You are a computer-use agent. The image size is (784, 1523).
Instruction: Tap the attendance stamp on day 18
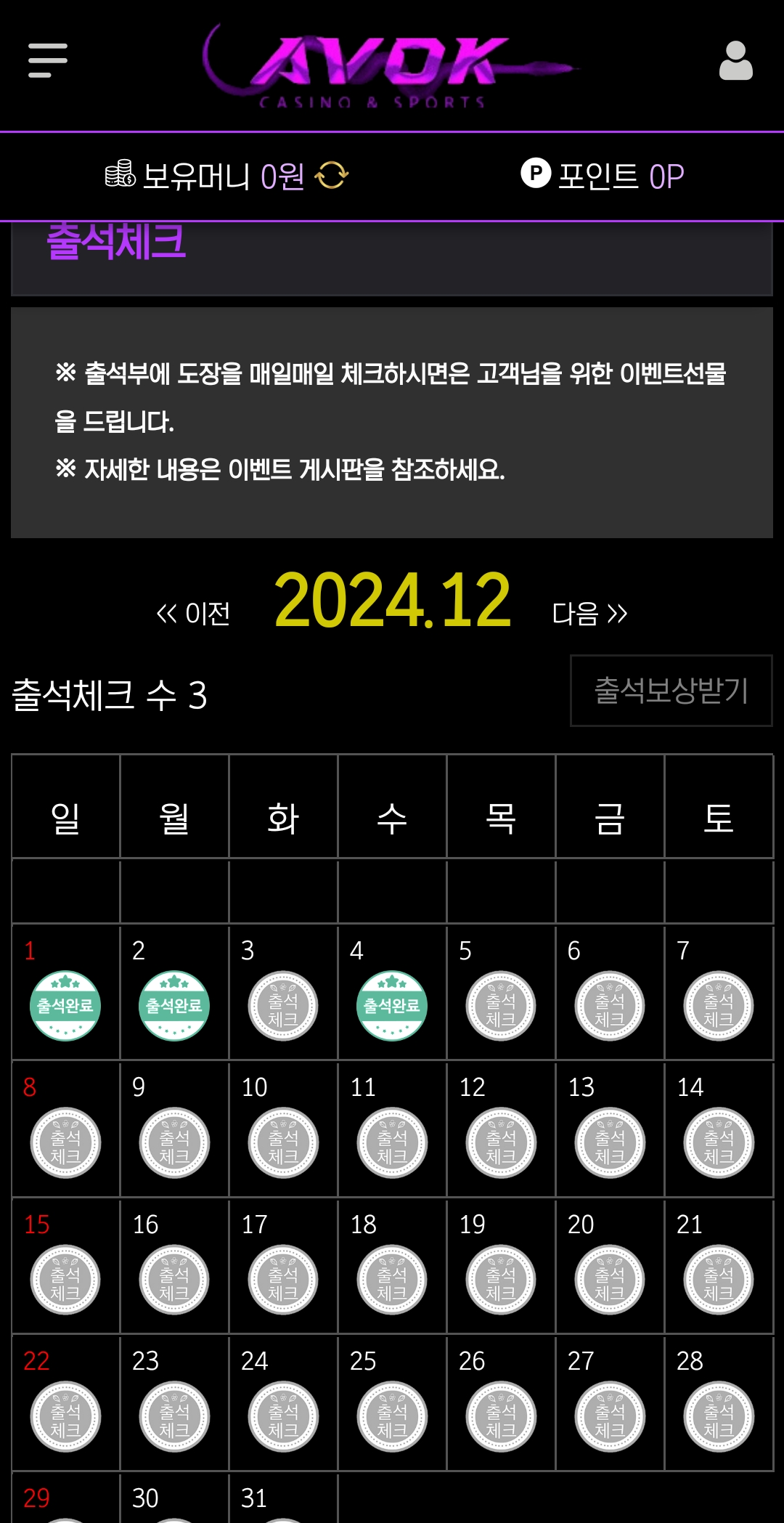[x=392, y=1280]
